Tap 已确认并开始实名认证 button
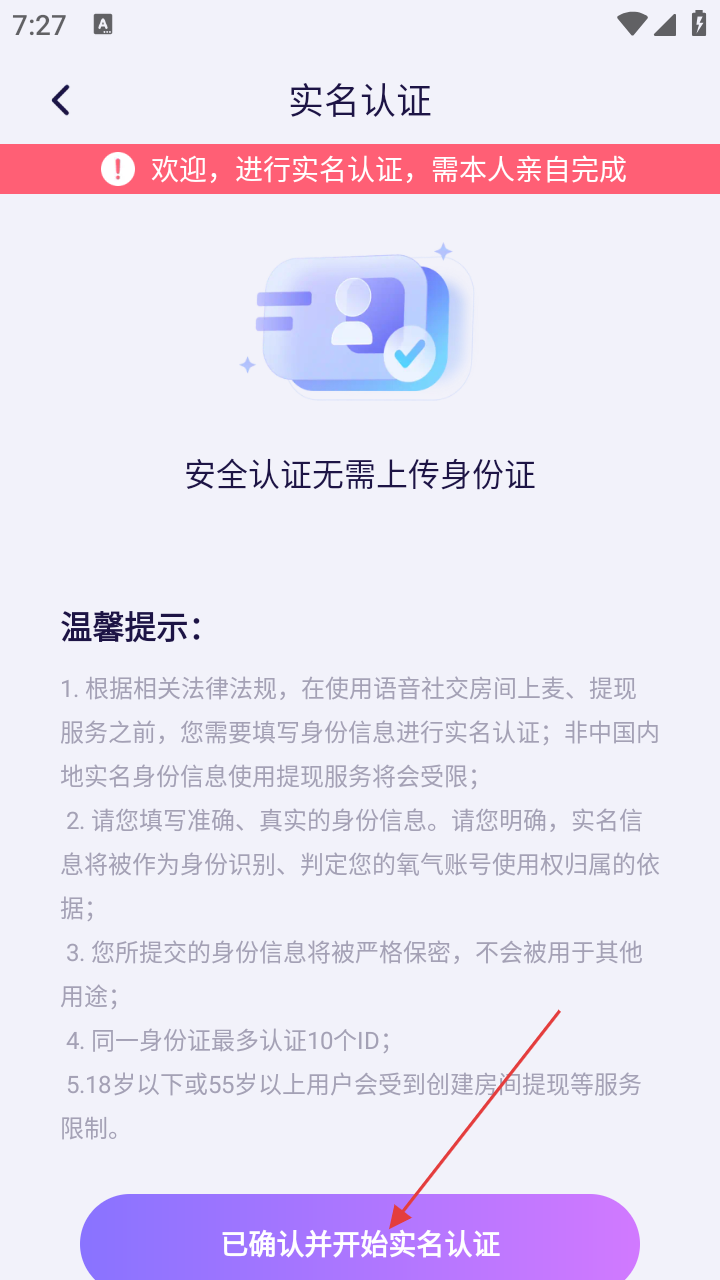Image resolution: width=720 pixels, height=1280 pixels. point(360,1242)
